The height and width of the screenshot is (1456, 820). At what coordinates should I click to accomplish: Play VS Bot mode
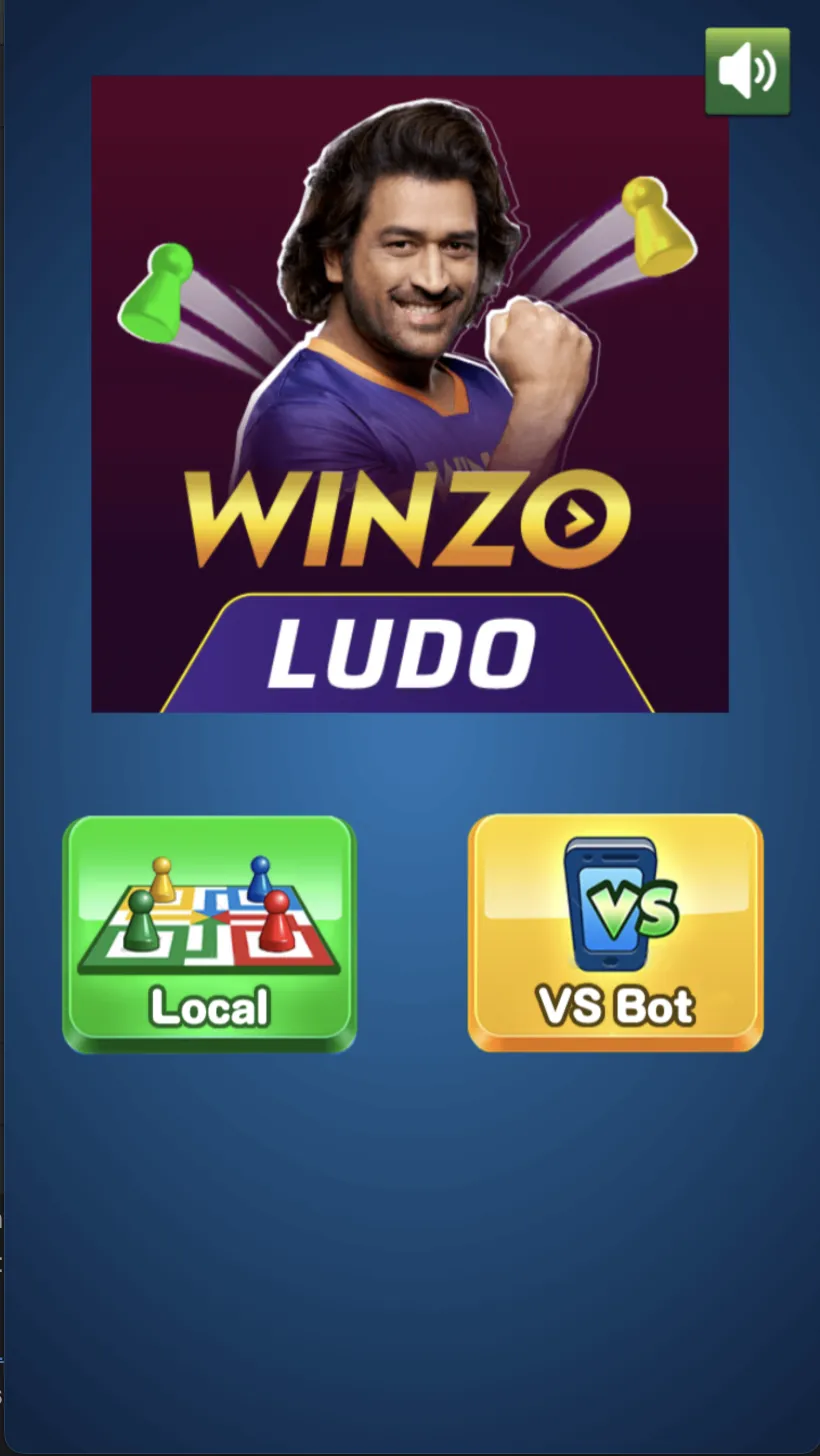(615, 932)
